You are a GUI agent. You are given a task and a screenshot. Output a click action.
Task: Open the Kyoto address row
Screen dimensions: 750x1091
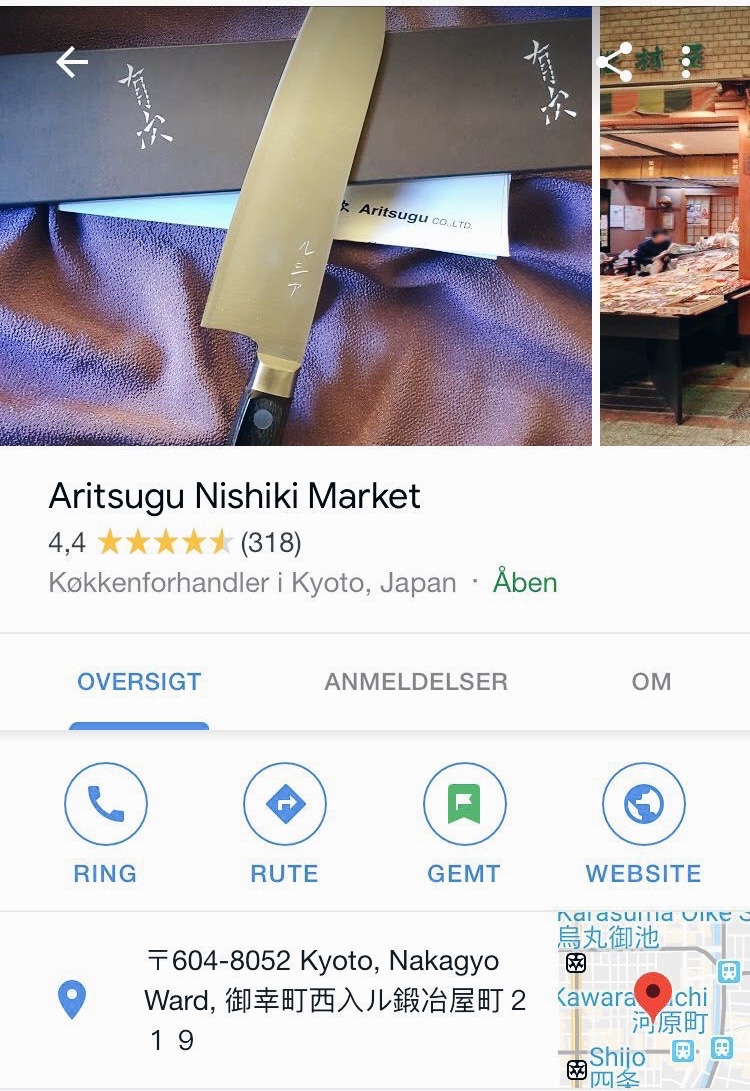tap(335, 1000)
